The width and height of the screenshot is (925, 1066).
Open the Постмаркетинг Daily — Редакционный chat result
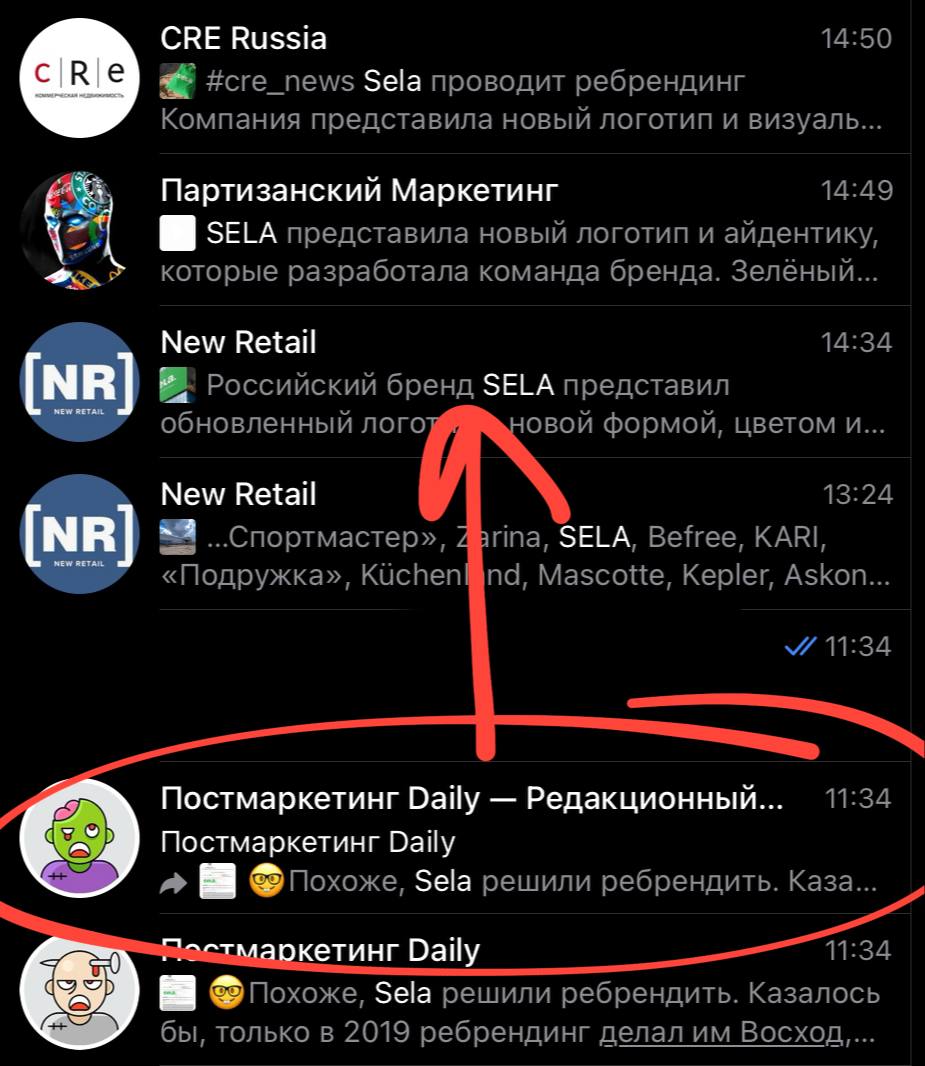[520, 840]
